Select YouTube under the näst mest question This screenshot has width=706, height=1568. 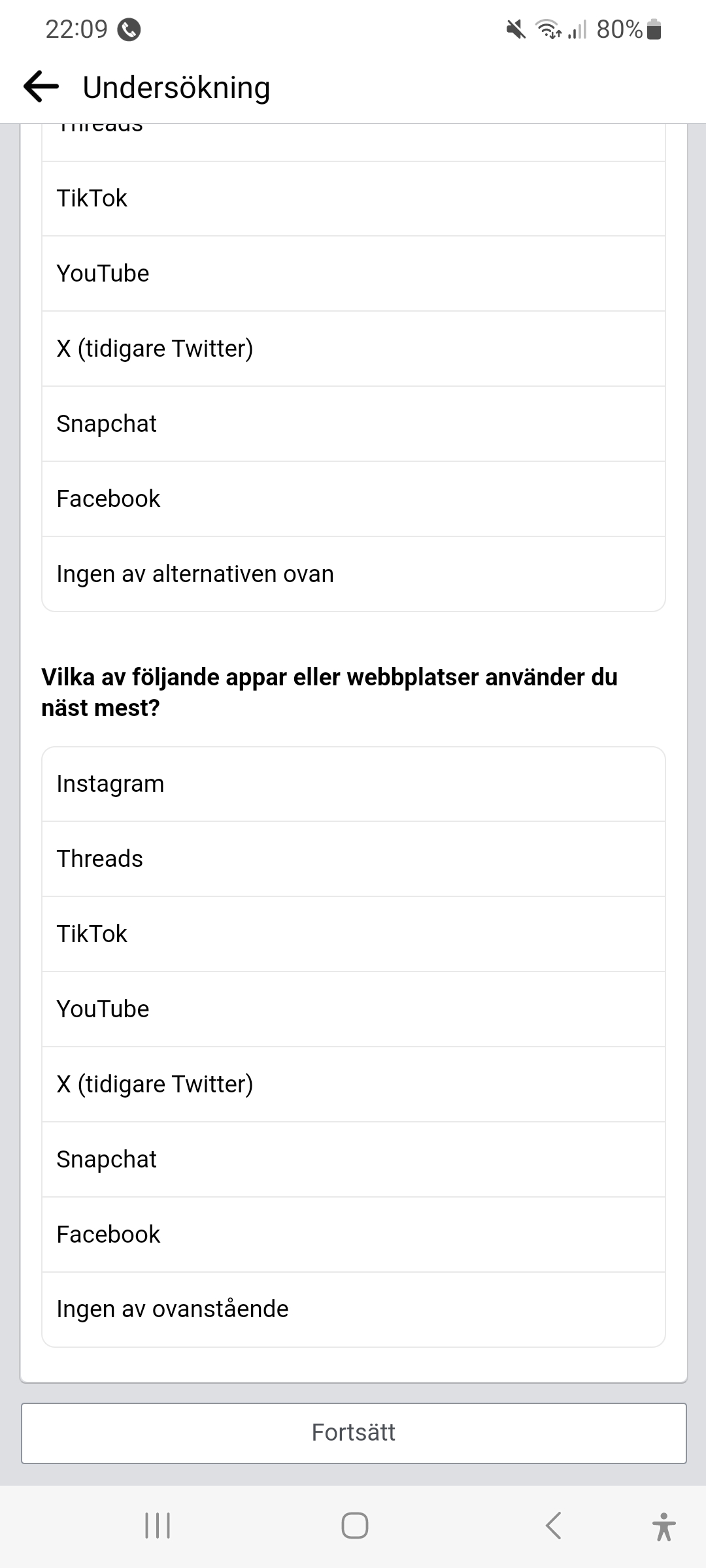(x=353, y=1009)
